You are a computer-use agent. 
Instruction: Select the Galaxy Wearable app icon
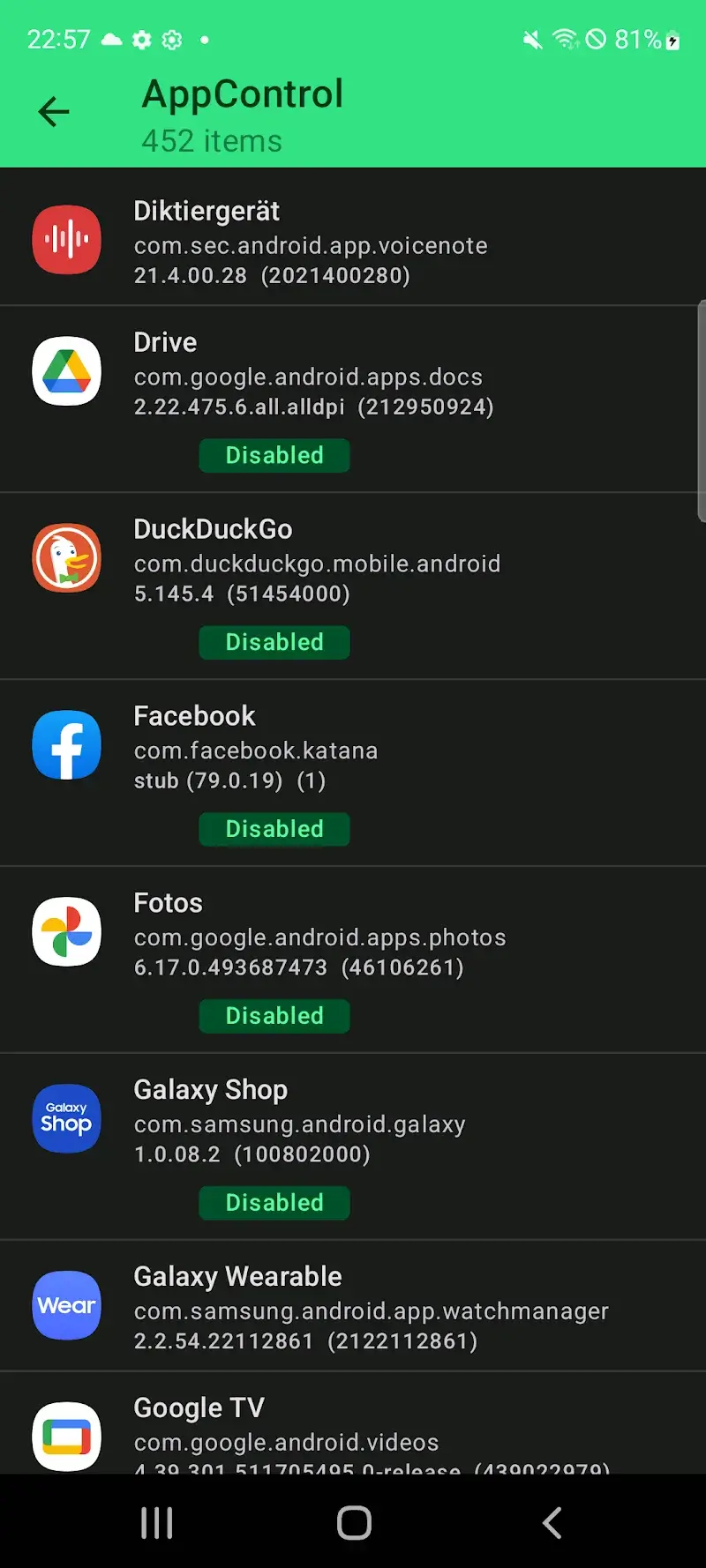66,1306
